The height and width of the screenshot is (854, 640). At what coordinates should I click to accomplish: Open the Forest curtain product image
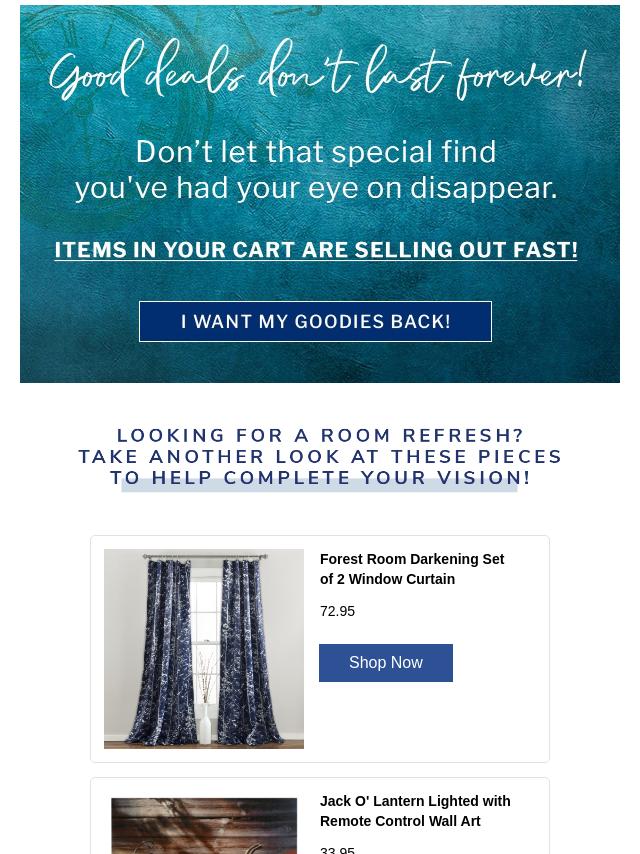[x=204, y=648]
